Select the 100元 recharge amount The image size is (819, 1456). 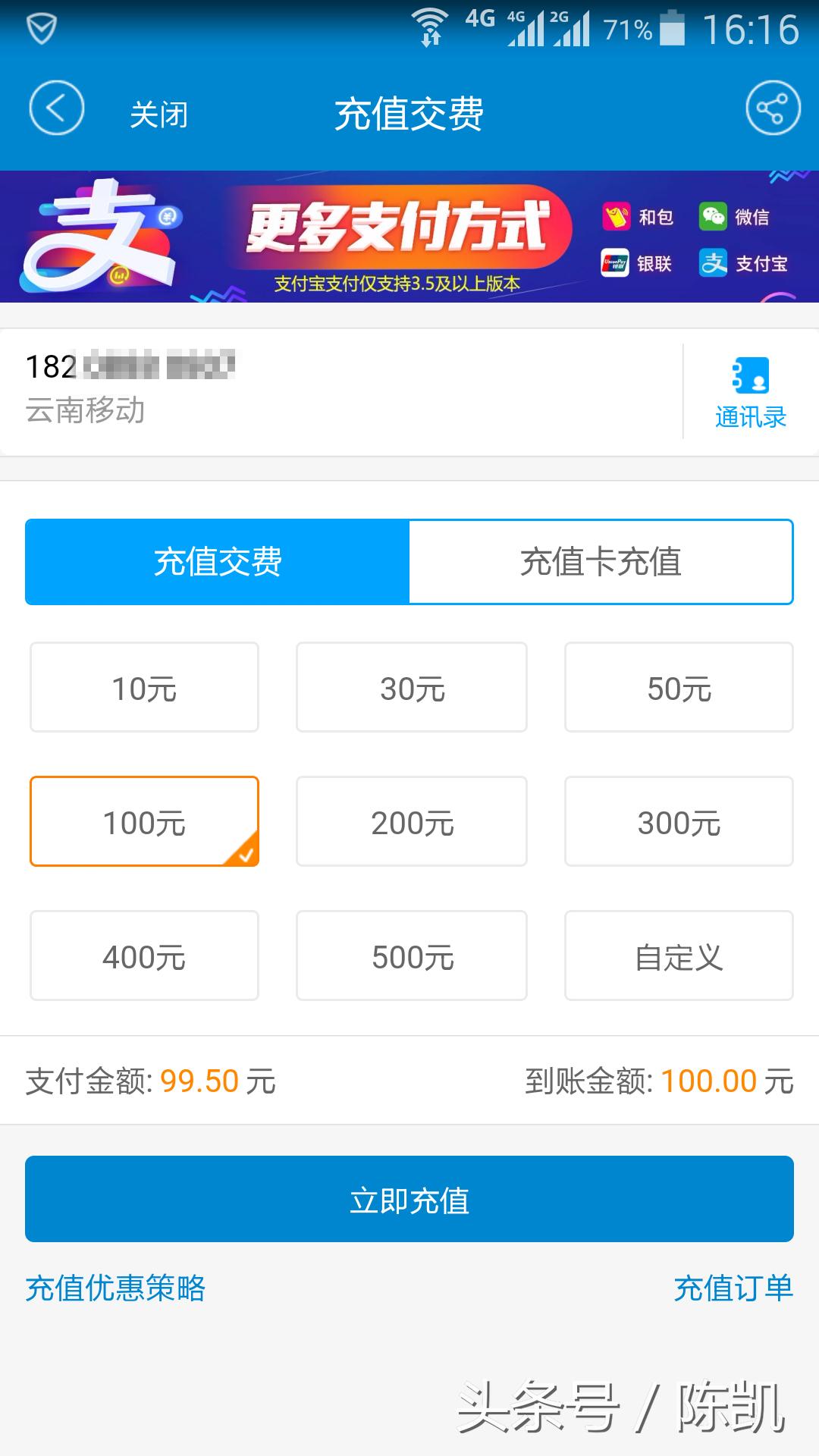[x=143, y=821]
